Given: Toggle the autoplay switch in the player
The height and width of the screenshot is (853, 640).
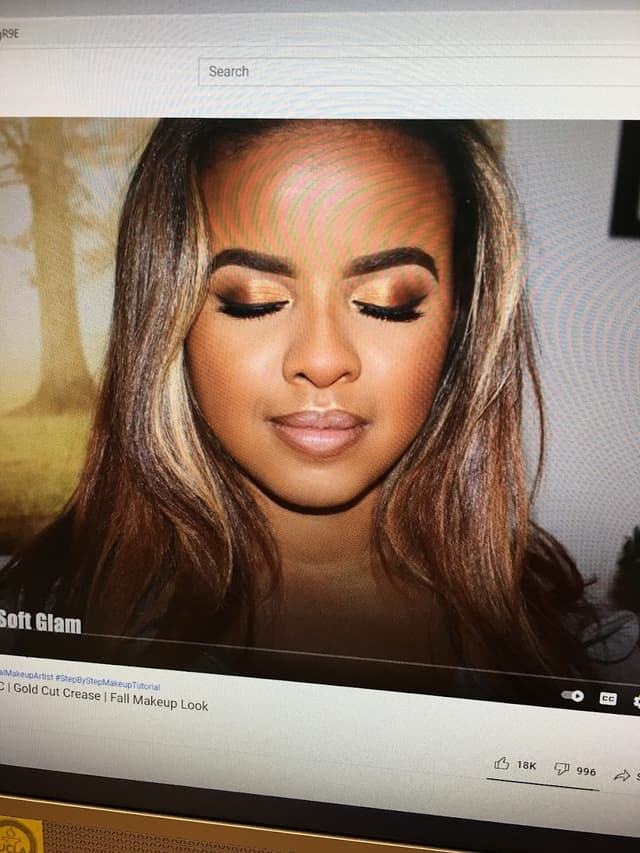Looking at the screenshot, I should pyautogui.click(x=572, y=696).
